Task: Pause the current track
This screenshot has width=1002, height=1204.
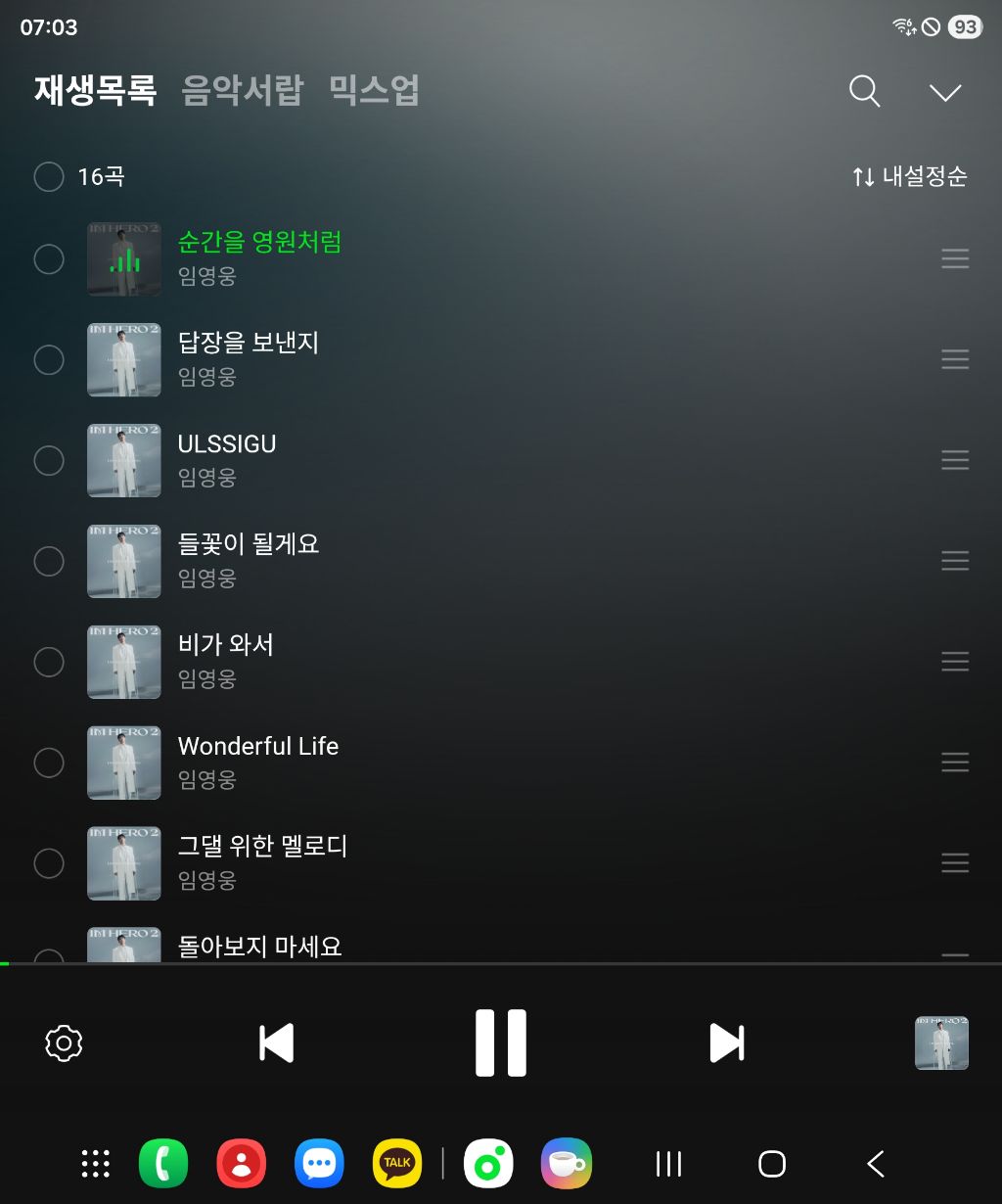Action: pyautogui.click(x=500, y=1043)
